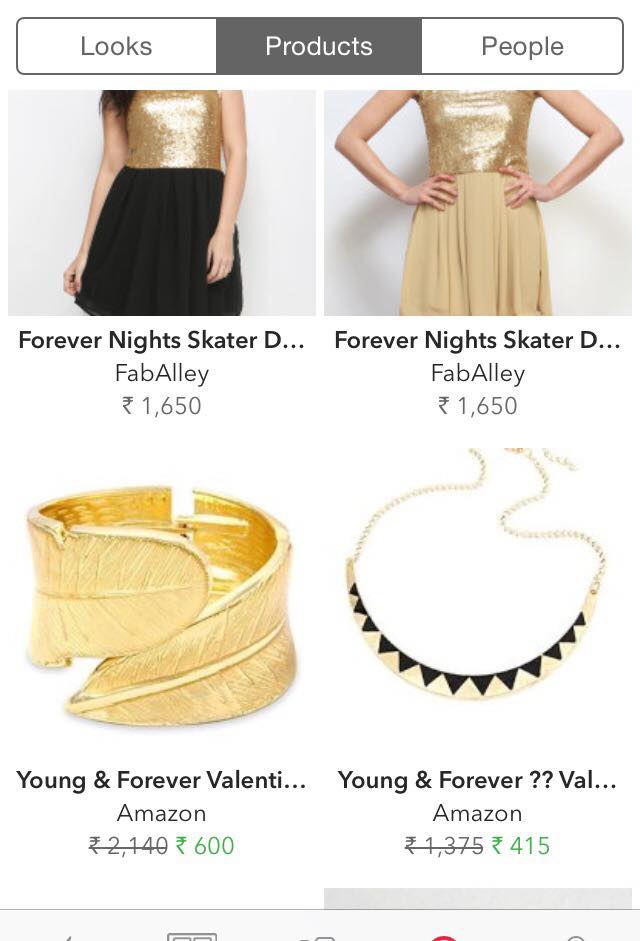Switch to the Looks tab
Image resolution: width=640 pixels, height=941 pixels.
[x=116, y=46]
